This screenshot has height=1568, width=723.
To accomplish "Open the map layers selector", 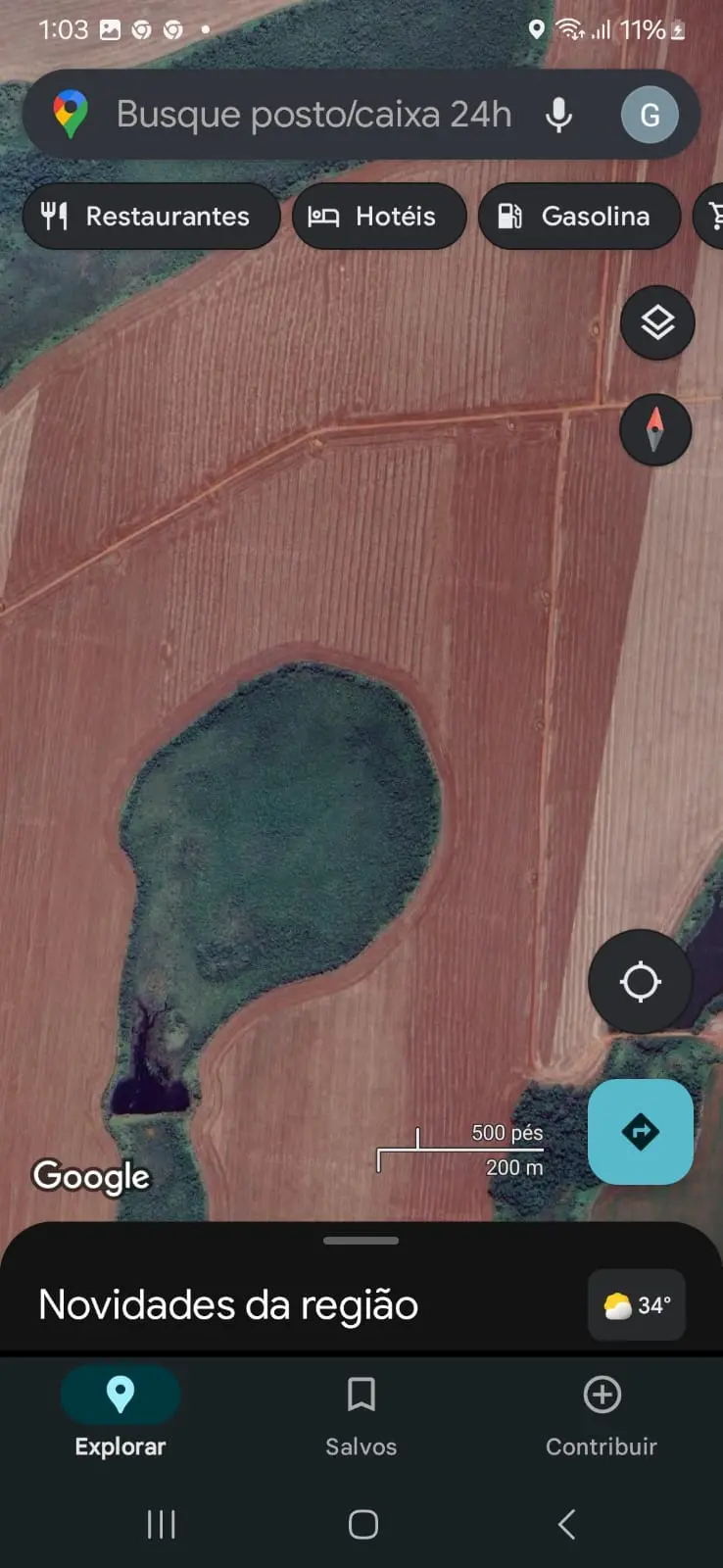I will click(657, 322).
